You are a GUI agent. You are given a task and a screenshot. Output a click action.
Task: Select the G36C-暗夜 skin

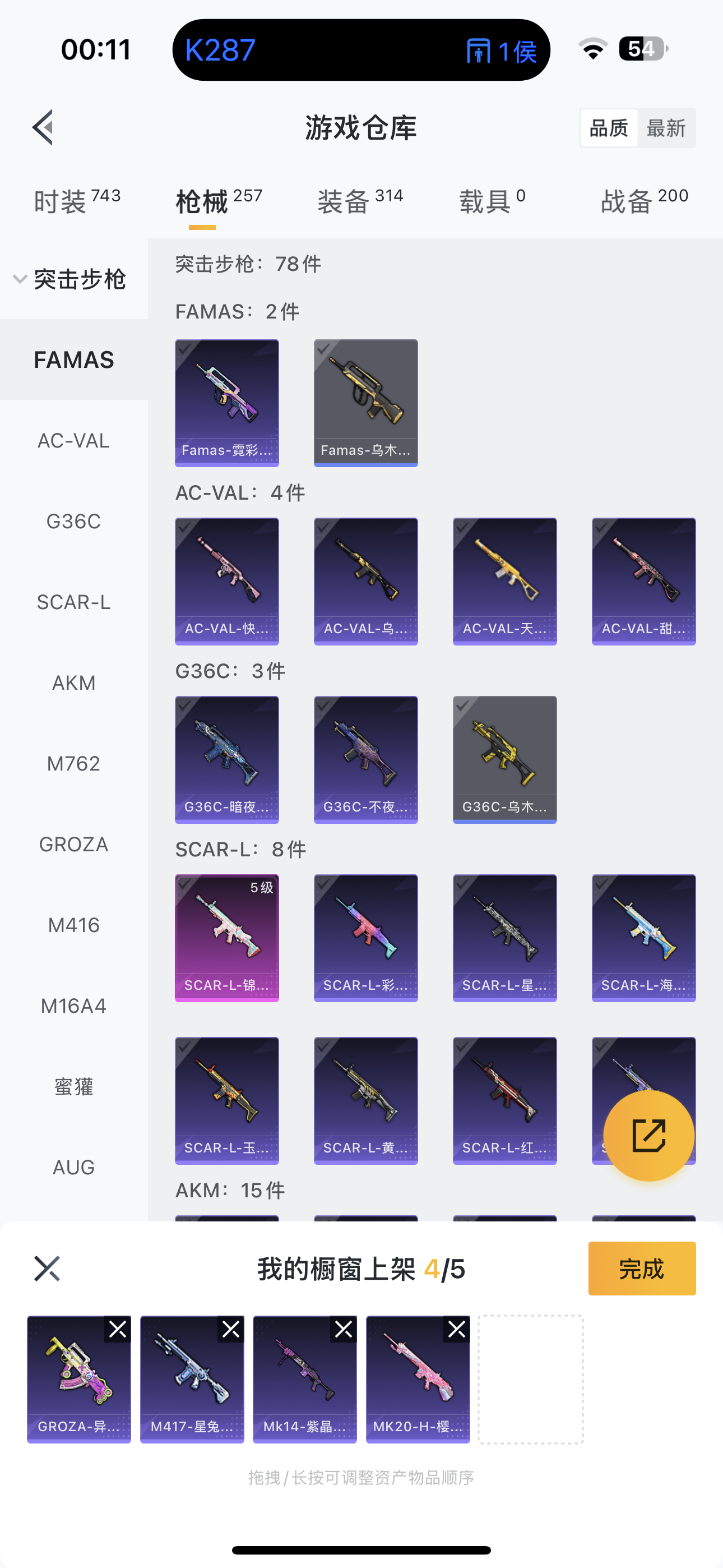tap(227, 759)
